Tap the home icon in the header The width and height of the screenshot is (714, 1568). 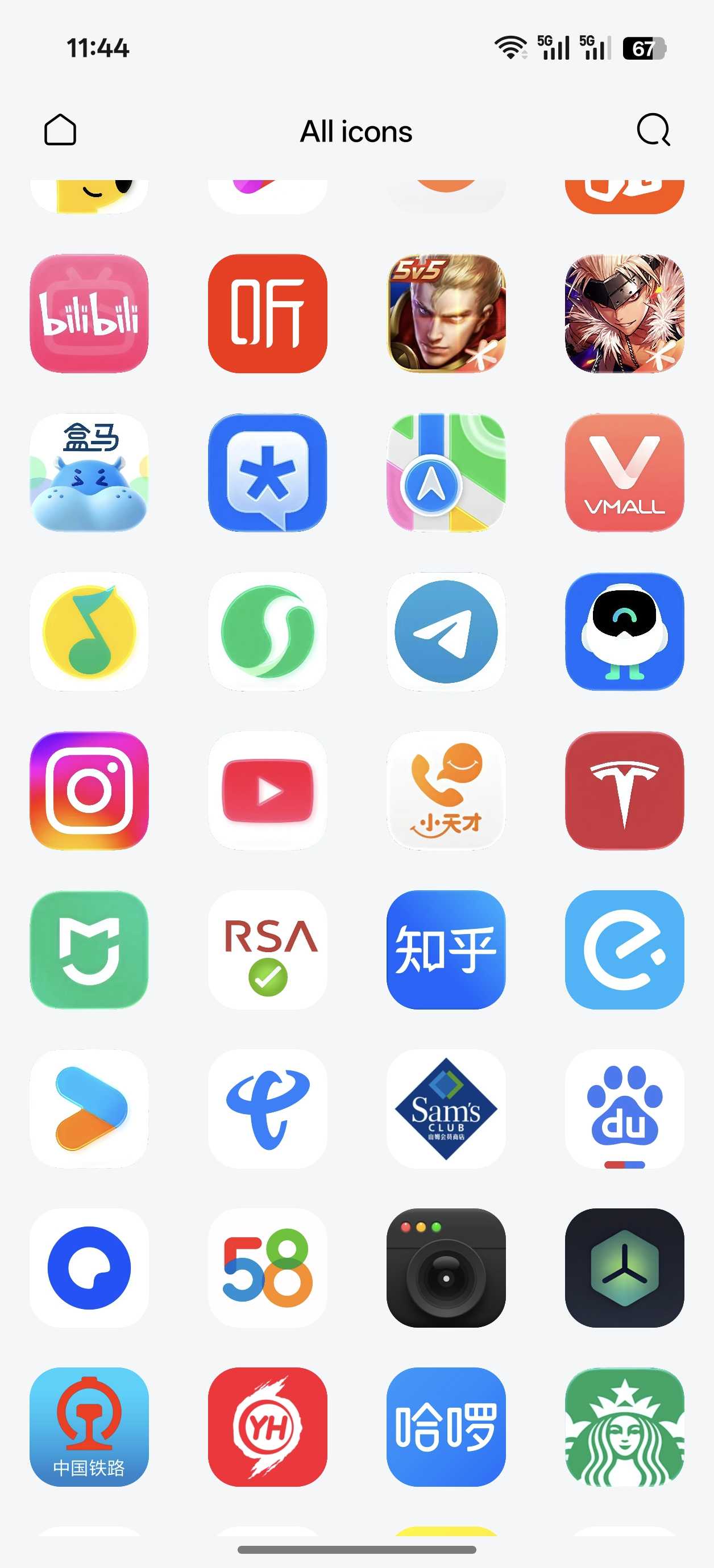pos(60,130)
